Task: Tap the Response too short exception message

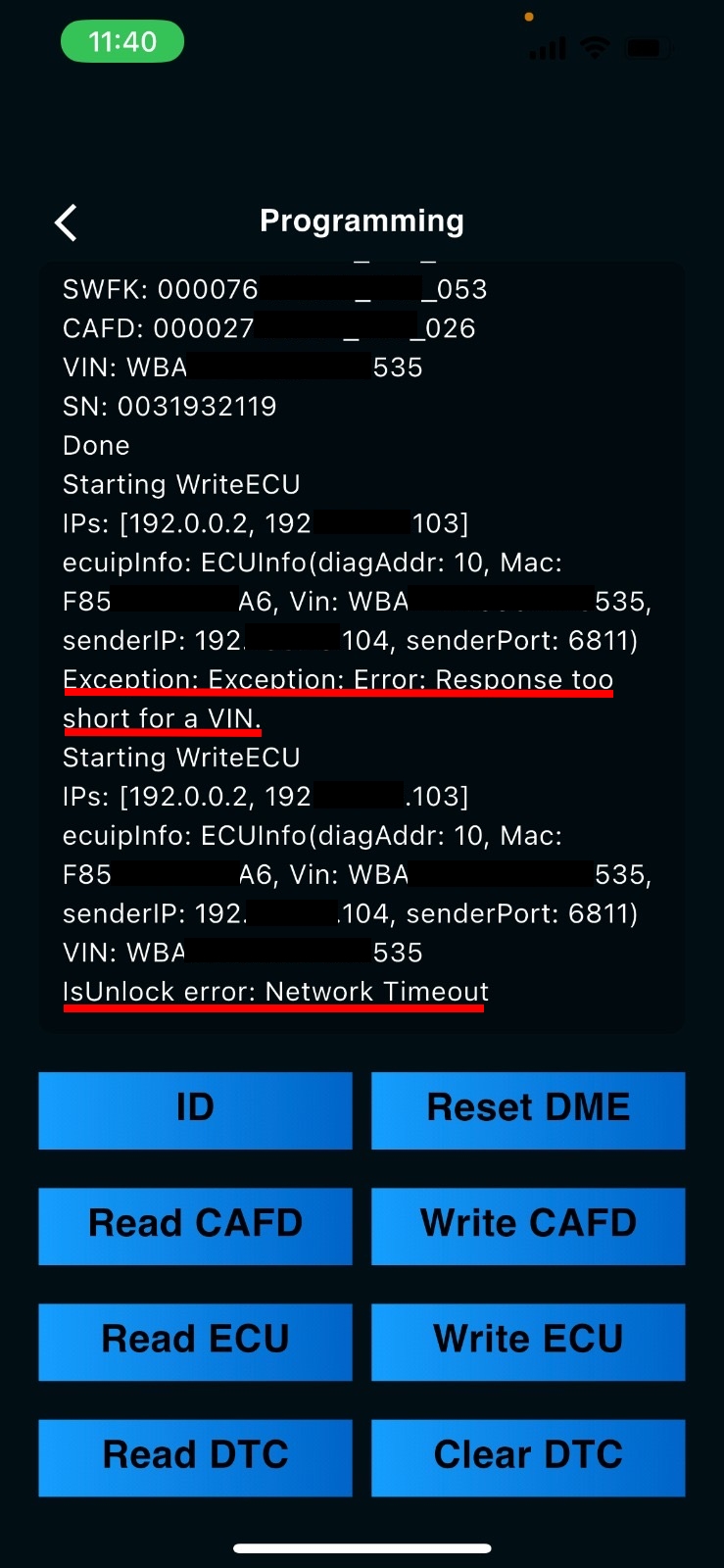Action: (338, 679)
